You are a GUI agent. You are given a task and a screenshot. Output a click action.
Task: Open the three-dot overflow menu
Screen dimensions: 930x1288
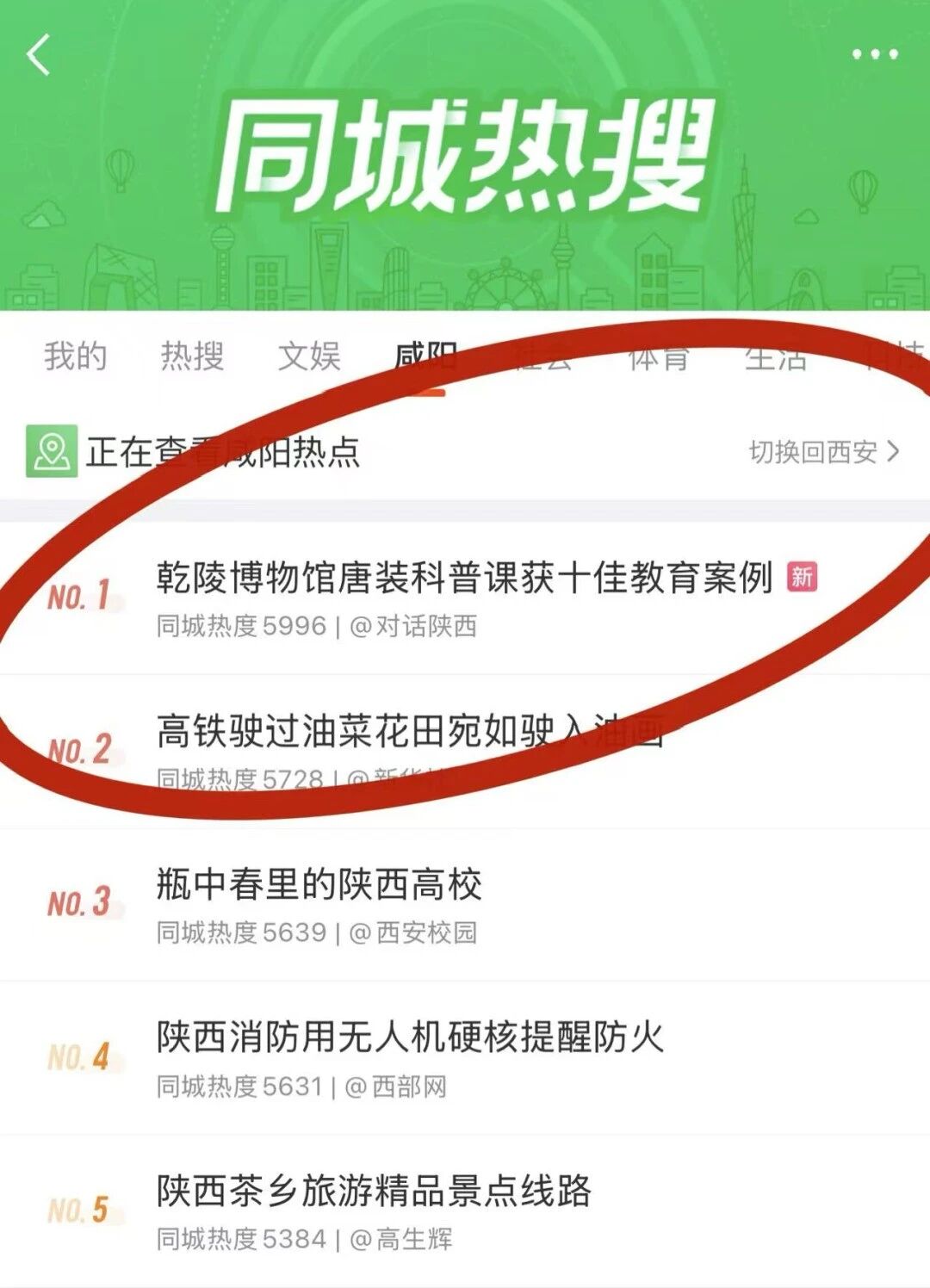coord(874,54)
